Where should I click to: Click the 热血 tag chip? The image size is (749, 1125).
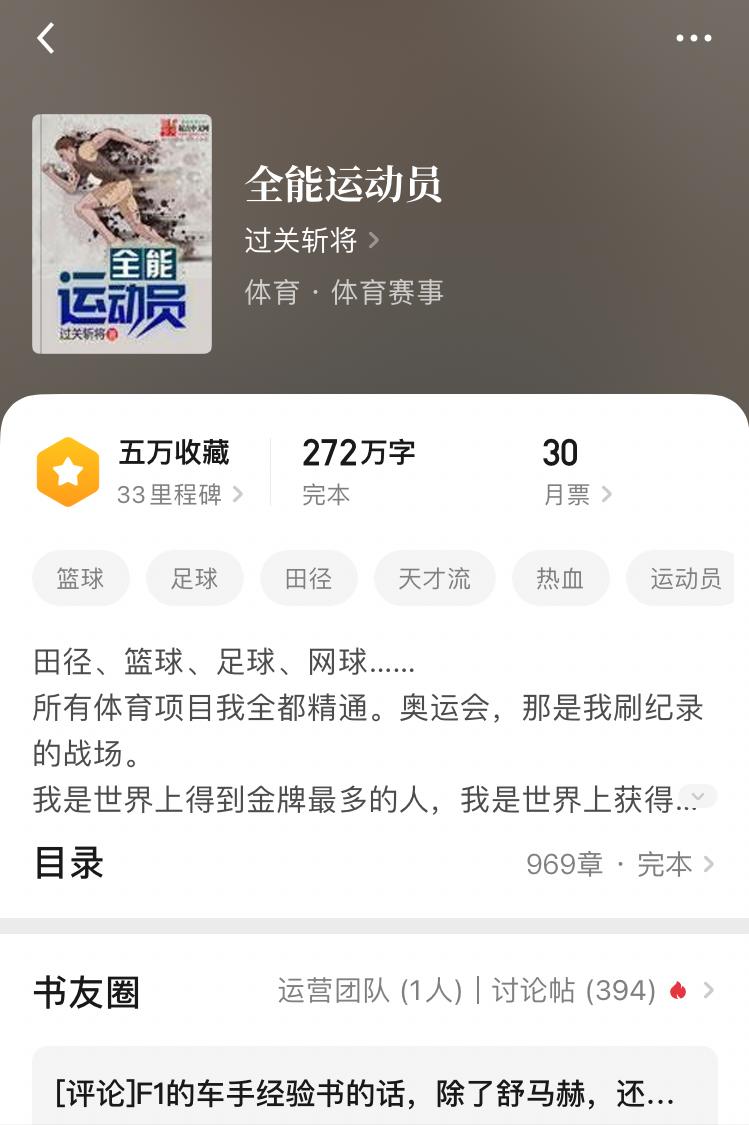(x=560, y=578)
